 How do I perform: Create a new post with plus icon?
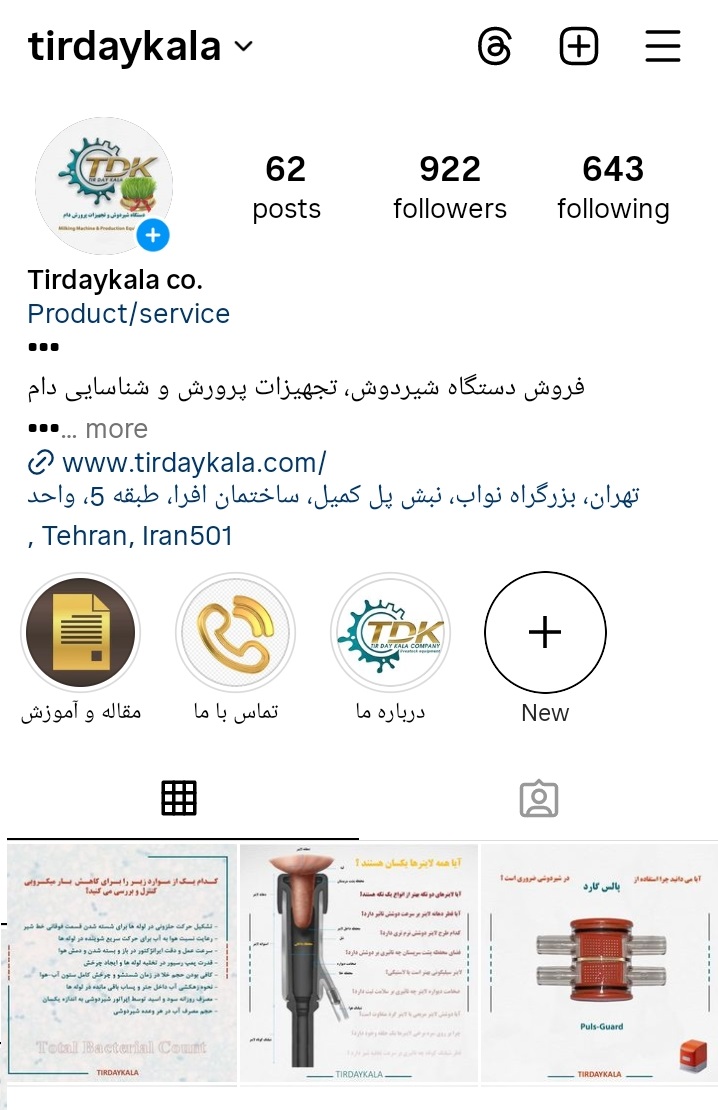pos(578,46)
